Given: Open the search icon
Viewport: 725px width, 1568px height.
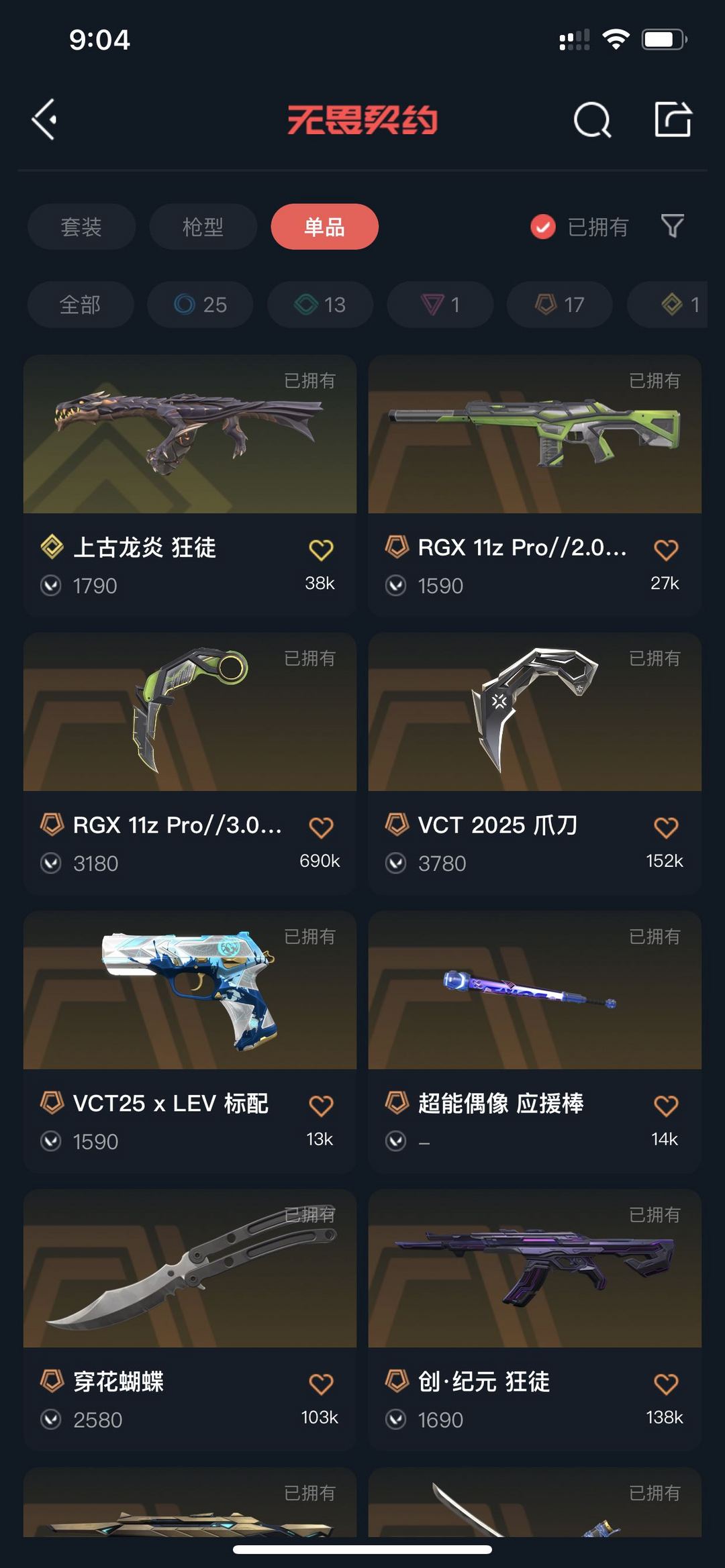Looking at the screenshot, I should point(592,120).
